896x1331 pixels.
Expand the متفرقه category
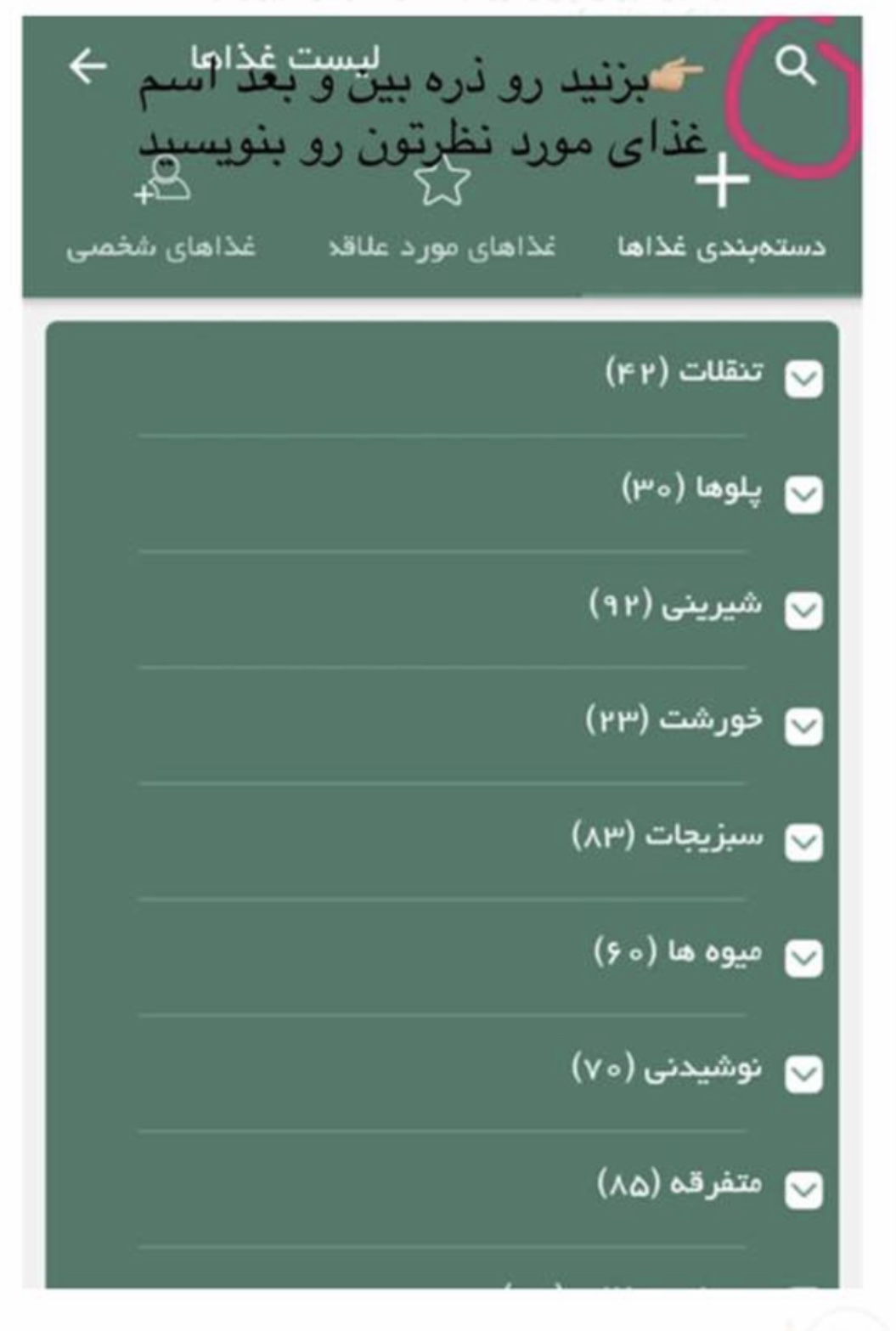click(x=803, y=1189)
